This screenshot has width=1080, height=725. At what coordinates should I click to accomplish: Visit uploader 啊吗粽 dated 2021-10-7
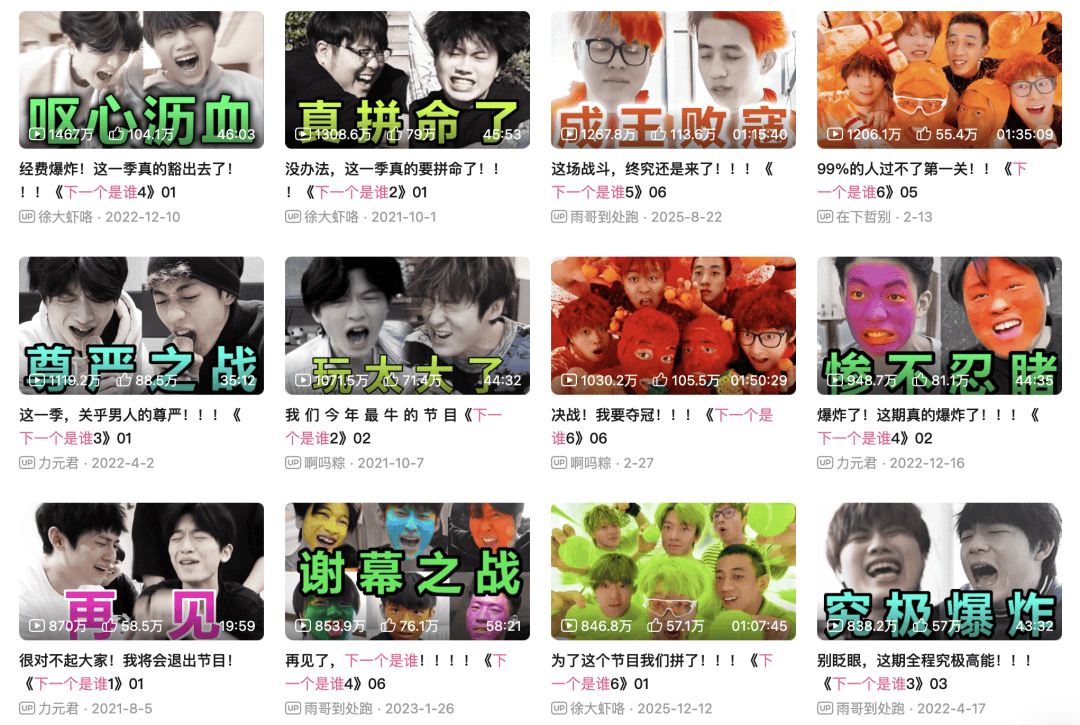pyautogui.click(x=324, y=463)
